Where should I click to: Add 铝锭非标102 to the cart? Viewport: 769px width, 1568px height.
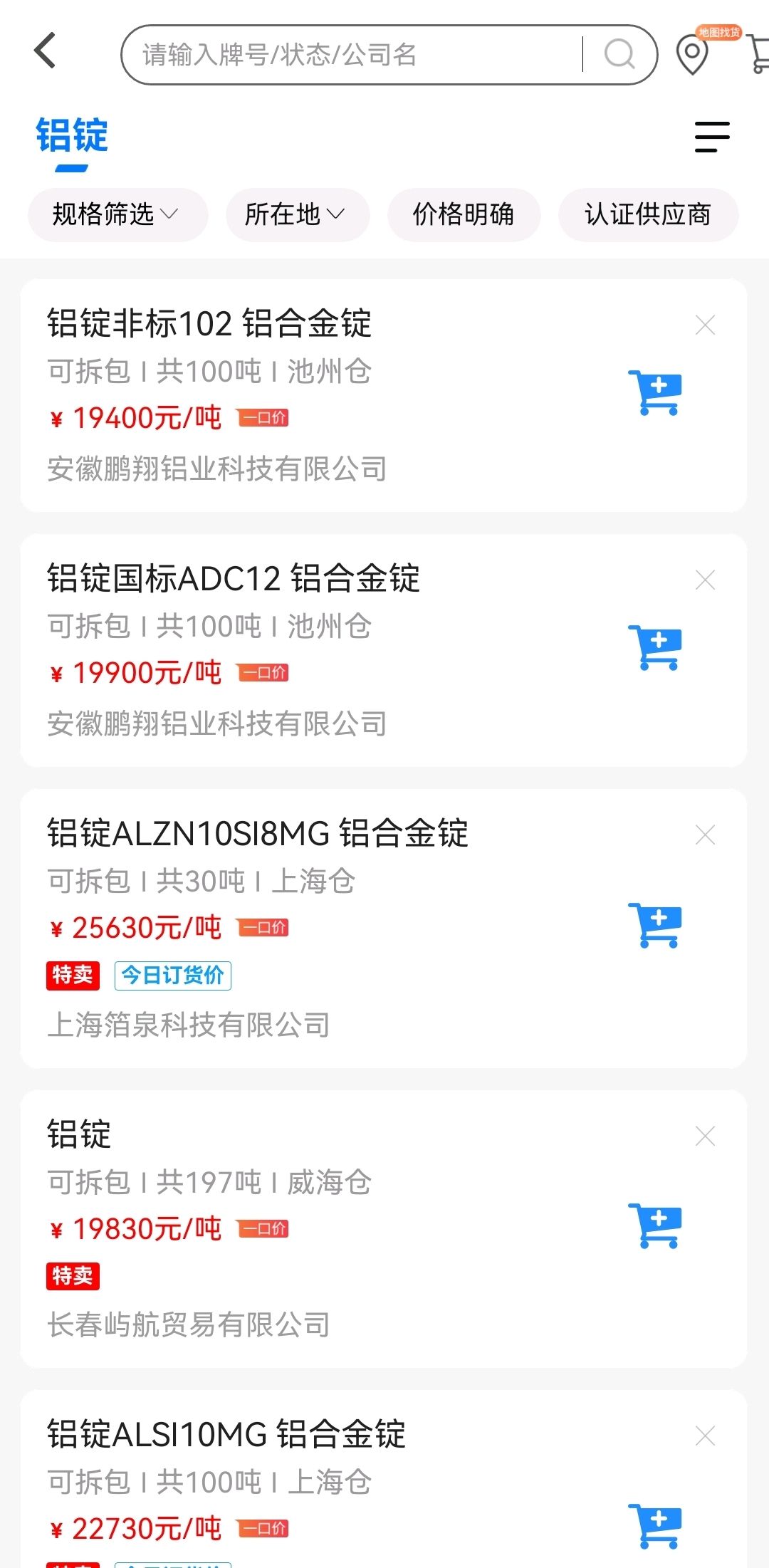[x=655, y=393]
